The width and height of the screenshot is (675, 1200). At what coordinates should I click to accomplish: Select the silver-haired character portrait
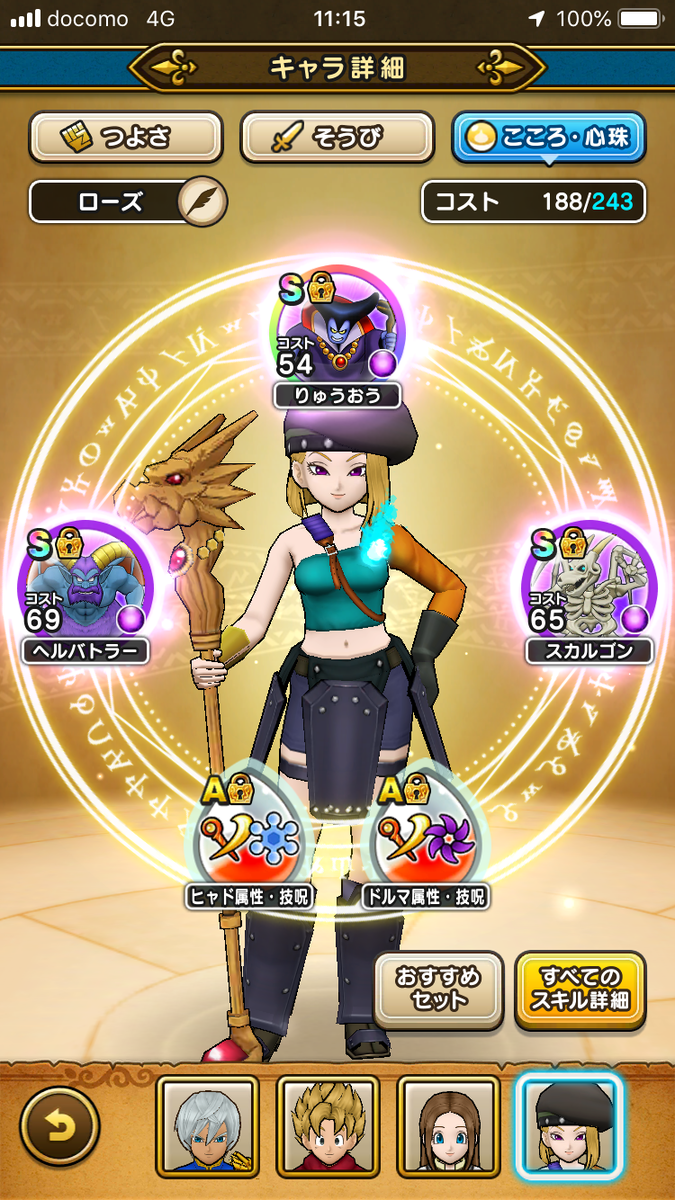click(207, 1126)
